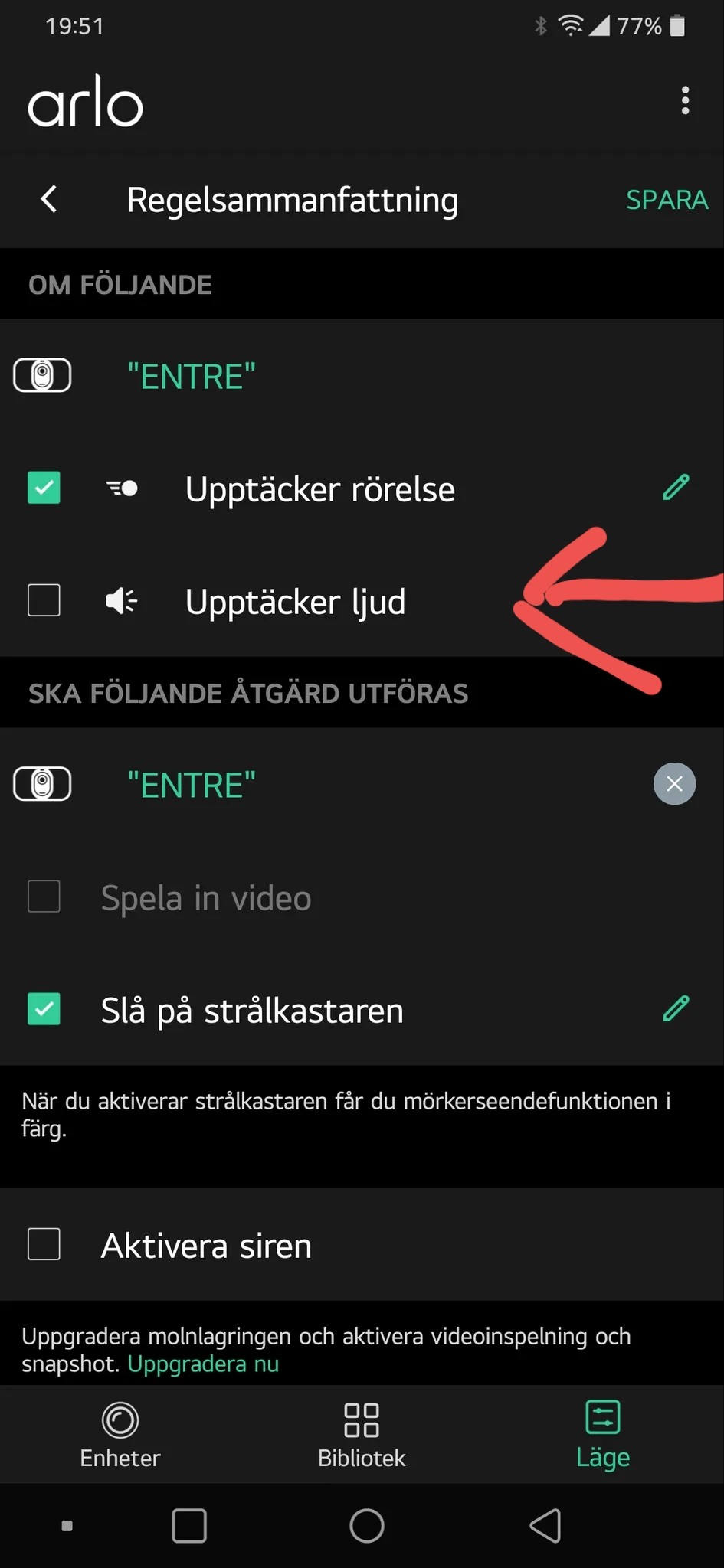Screen dimensions: 724x1568
Task: Uncheck the Upptäcker rörelse checkbox
Action: pos(44,488)
